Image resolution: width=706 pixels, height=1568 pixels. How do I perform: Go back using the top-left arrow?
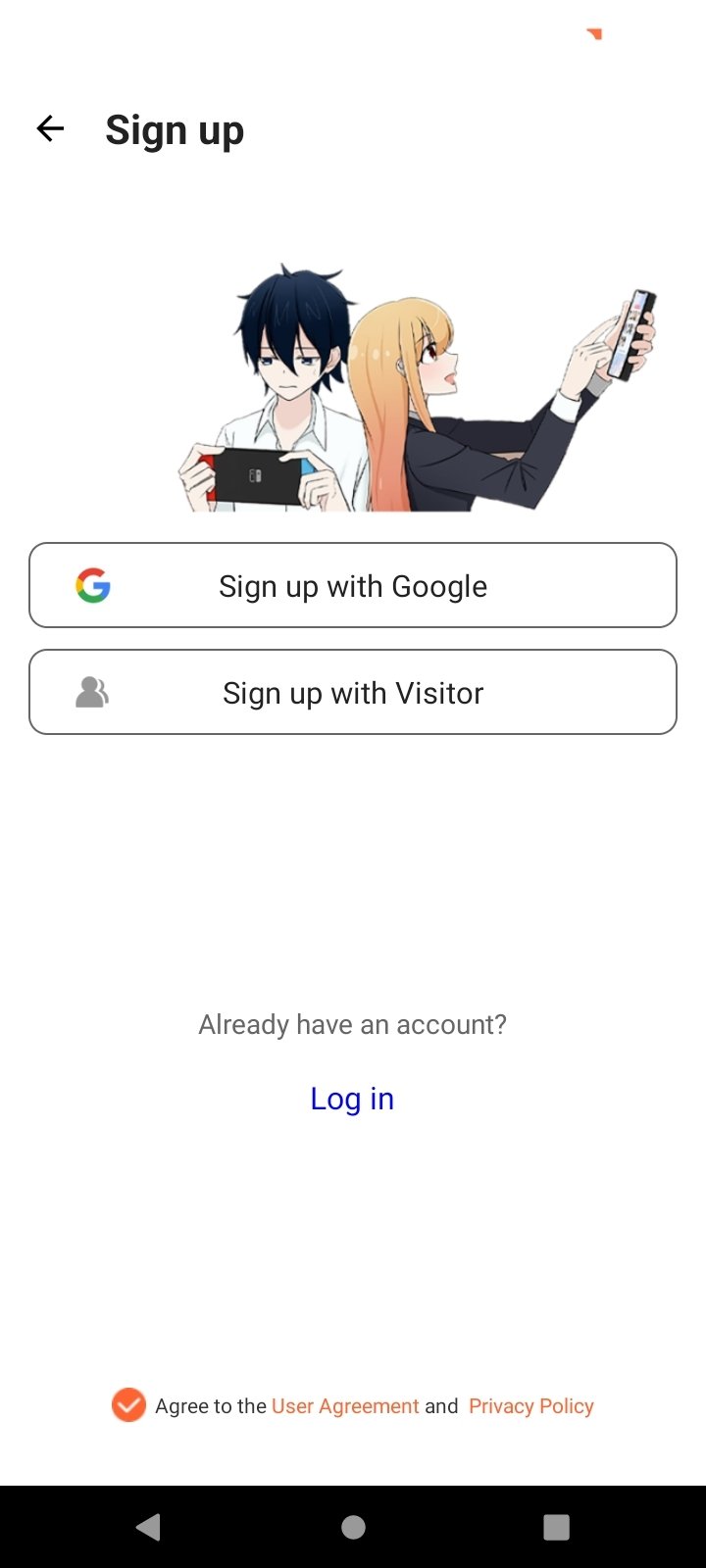pos(50,128)
